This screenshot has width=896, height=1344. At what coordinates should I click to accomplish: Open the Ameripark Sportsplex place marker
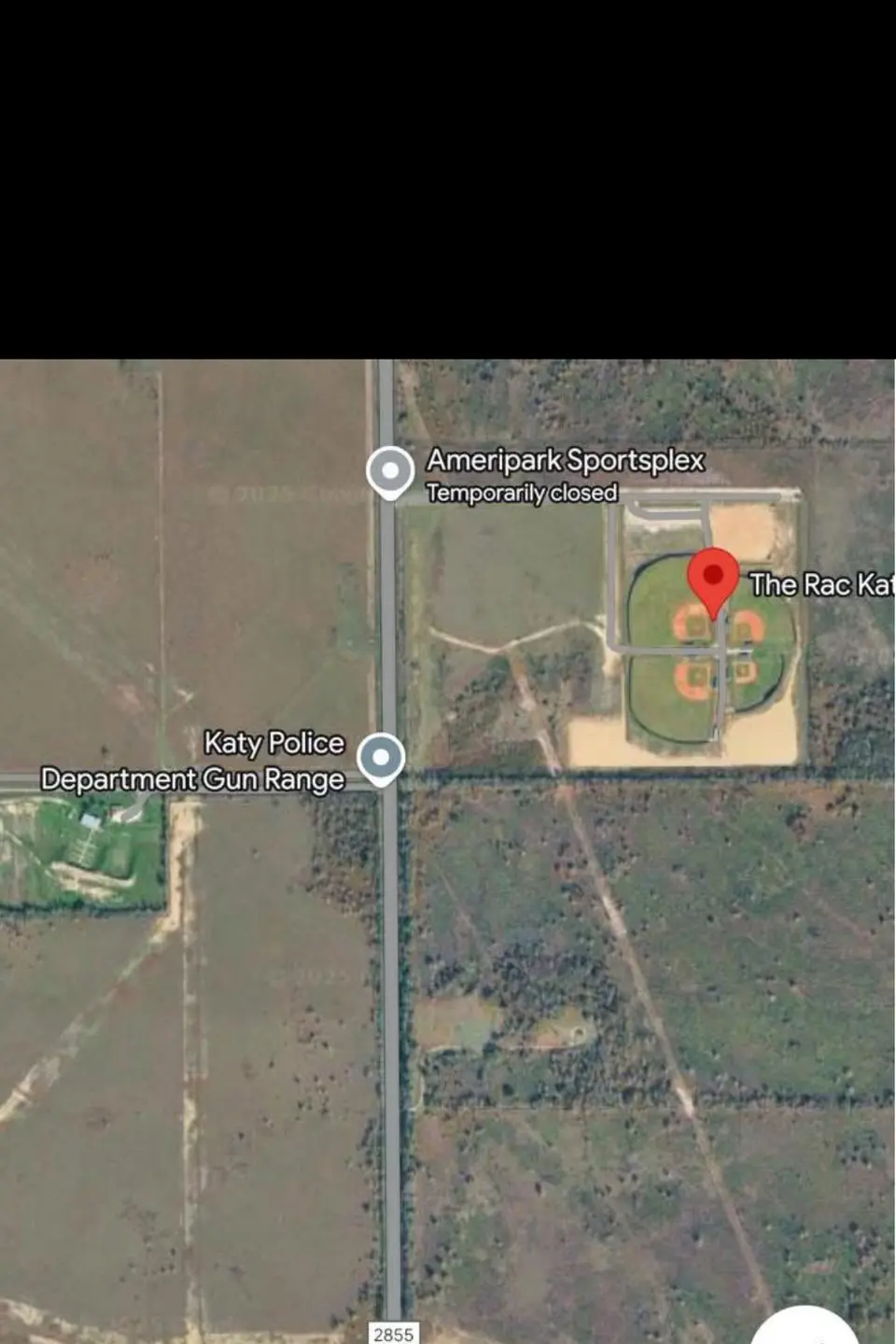[x=390, y=470]
